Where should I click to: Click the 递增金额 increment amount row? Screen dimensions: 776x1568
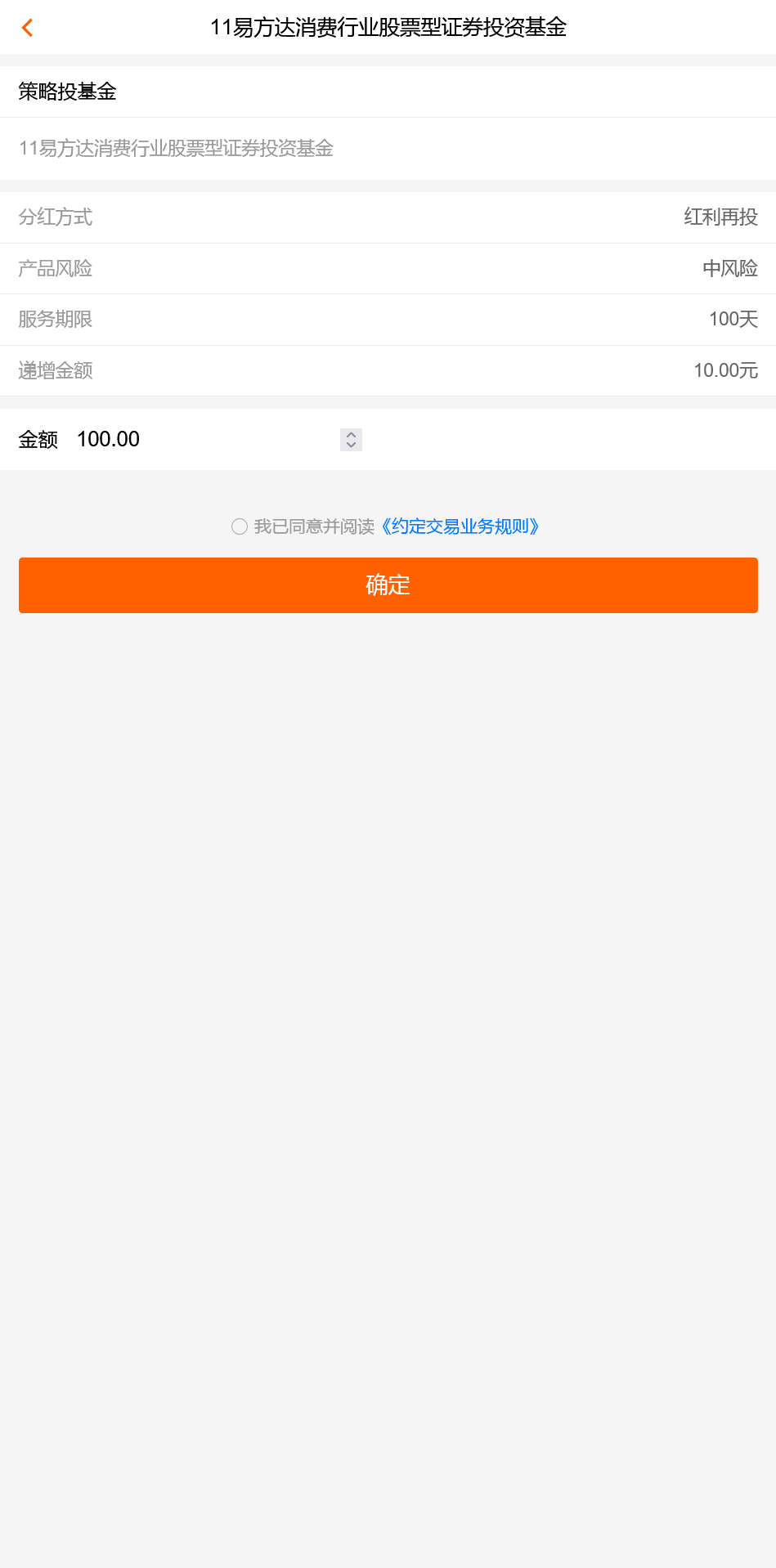pos(54,370)
